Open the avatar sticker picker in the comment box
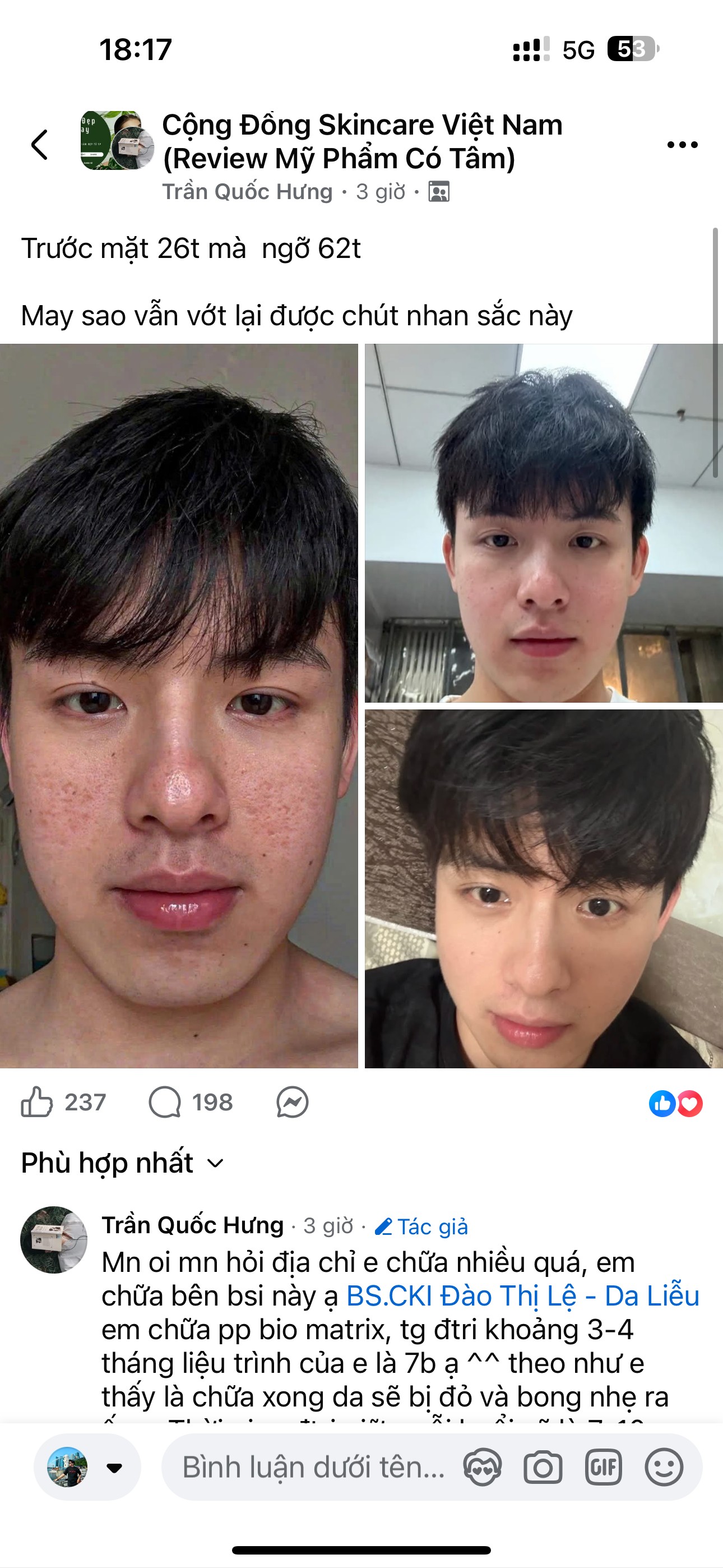The height and width of the screenshot is (1568, 723). [x=482, y=1468]
